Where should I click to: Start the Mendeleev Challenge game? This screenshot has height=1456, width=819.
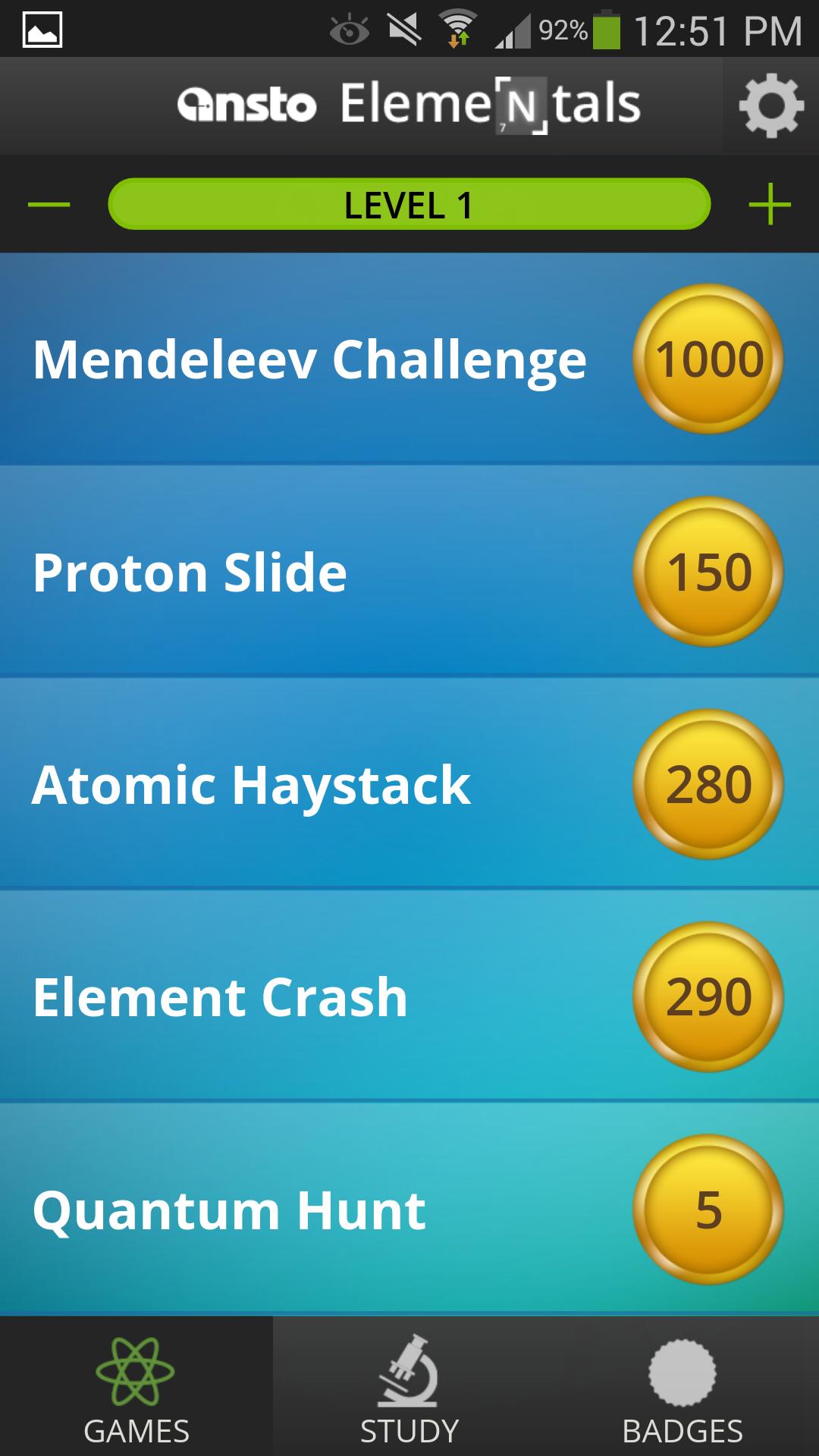[x=409, y=359]
